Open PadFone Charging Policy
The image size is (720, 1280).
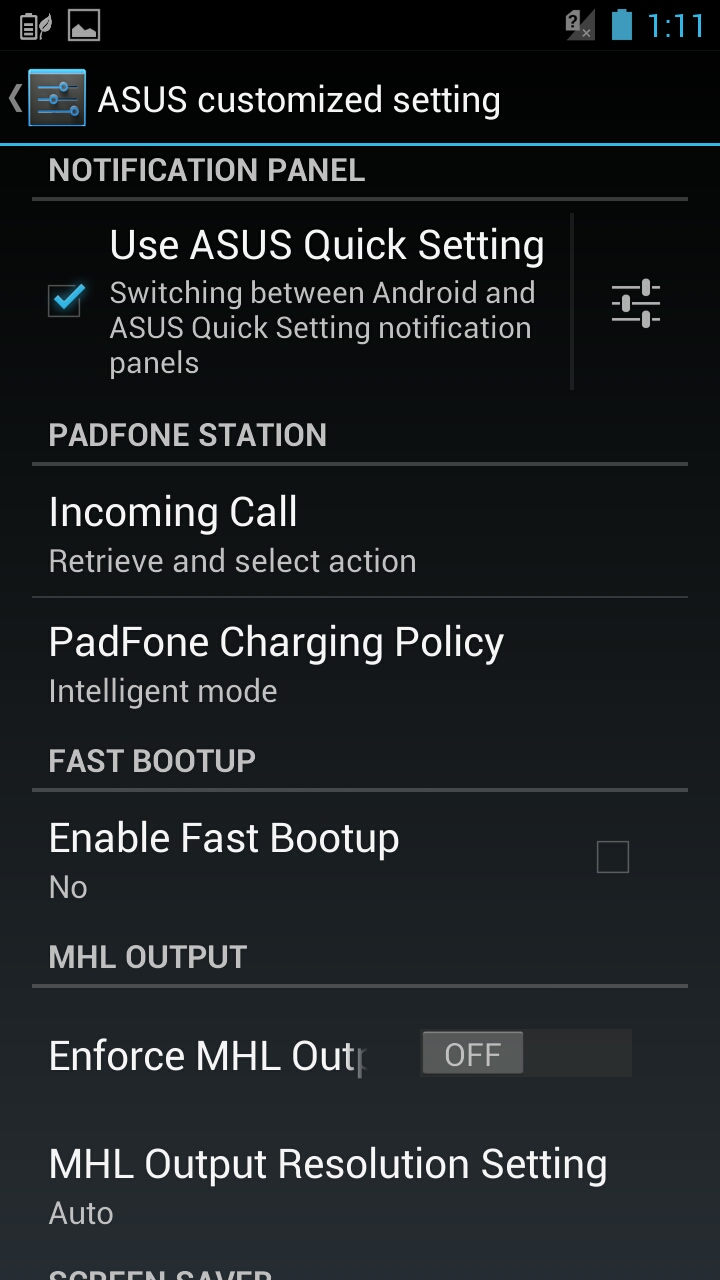[x=360, y=663]
